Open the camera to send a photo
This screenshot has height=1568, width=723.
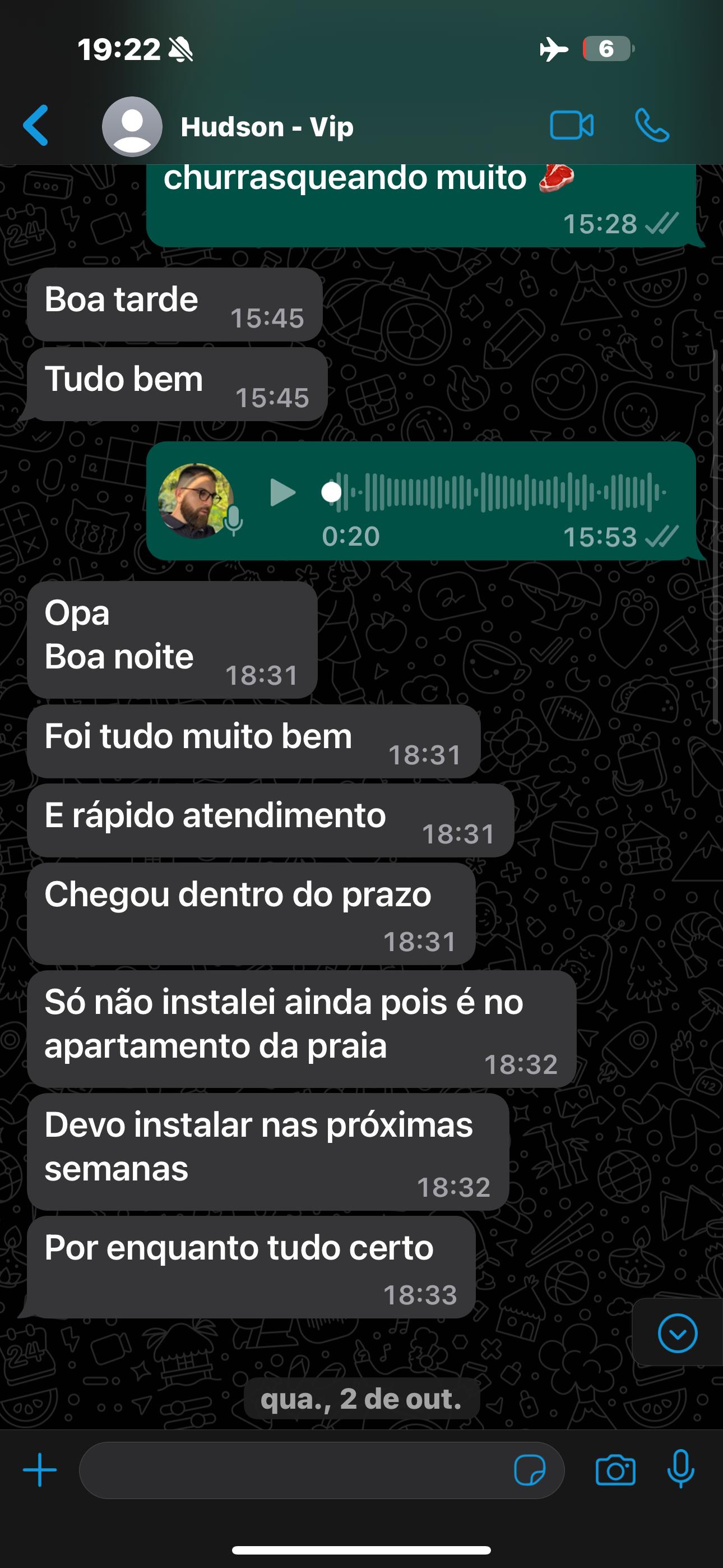tap(615, 1470)
